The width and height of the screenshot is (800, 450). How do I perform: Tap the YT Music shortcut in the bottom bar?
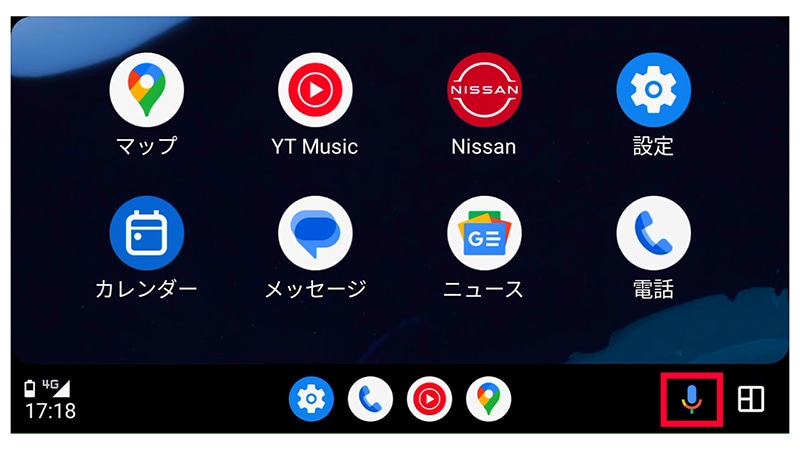(429, 400)
